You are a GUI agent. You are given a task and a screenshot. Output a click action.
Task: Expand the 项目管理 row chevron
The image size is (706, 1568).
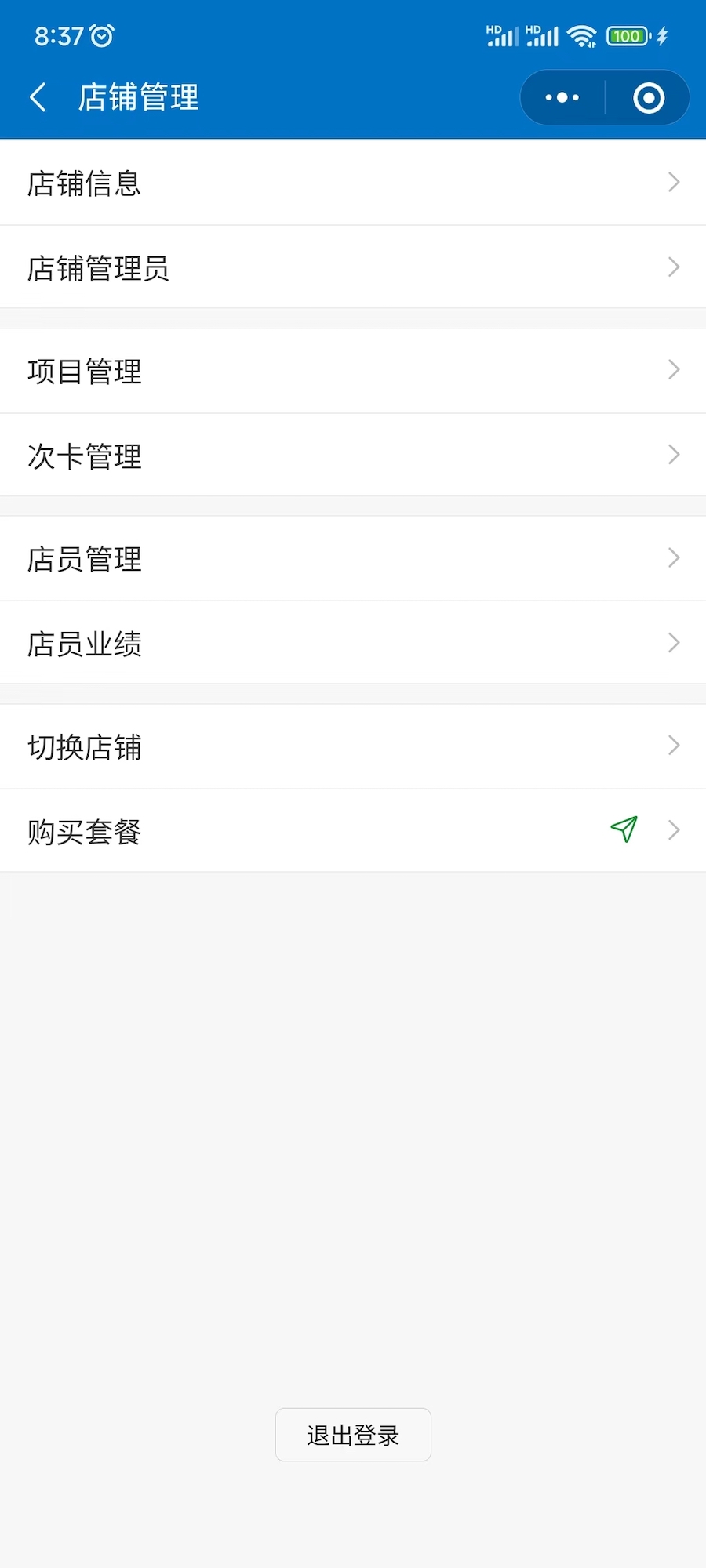(x=673, y=369)
